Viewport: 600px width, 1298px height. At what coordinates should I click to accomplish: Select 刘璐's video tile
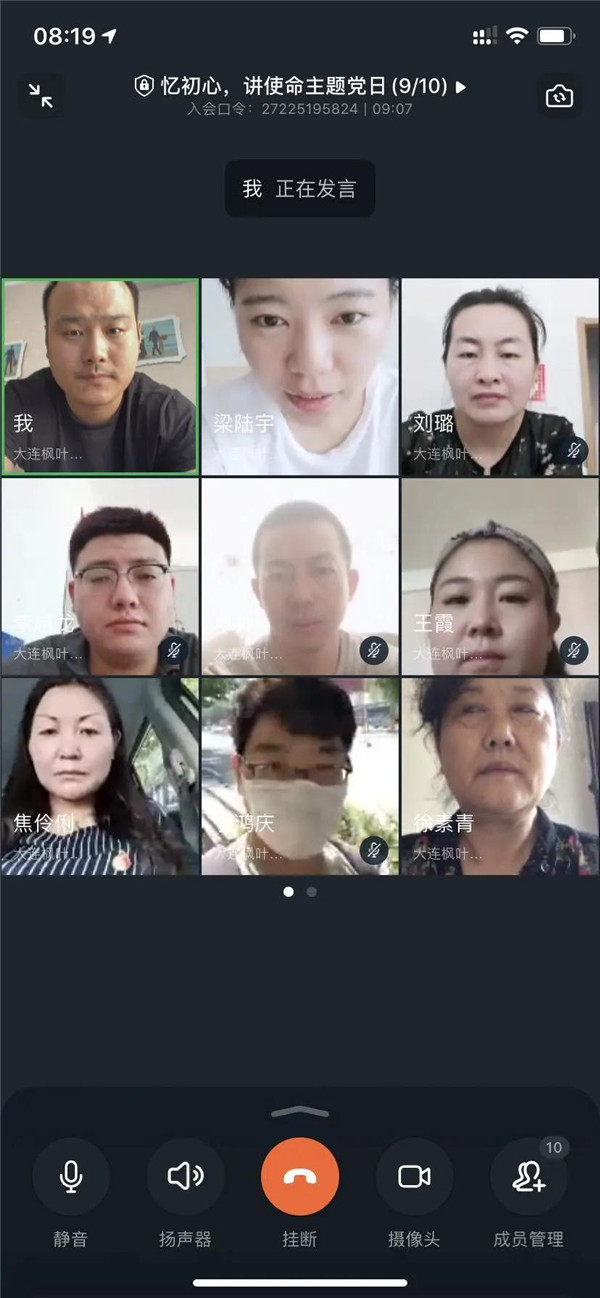click(499, 377)
